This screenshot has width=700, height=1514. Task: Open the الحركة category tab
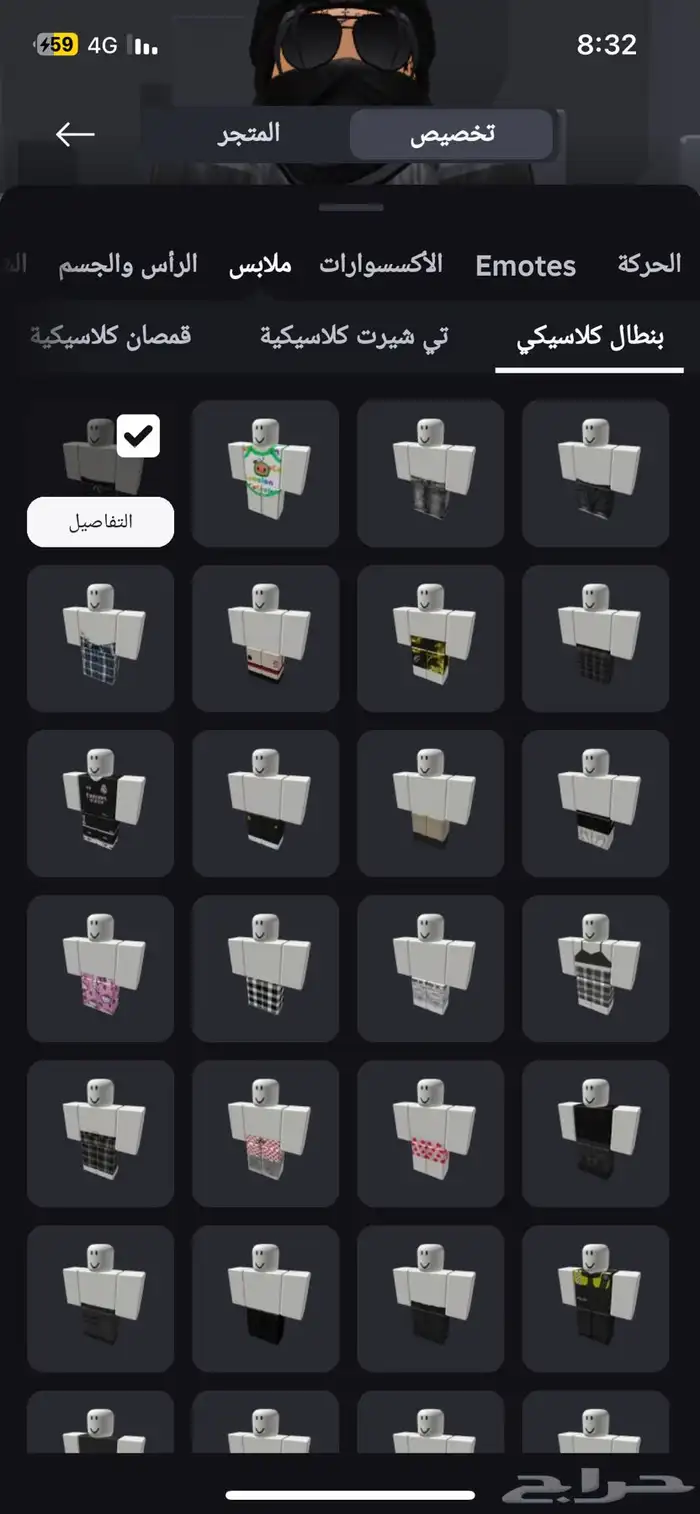pos(649,265)
